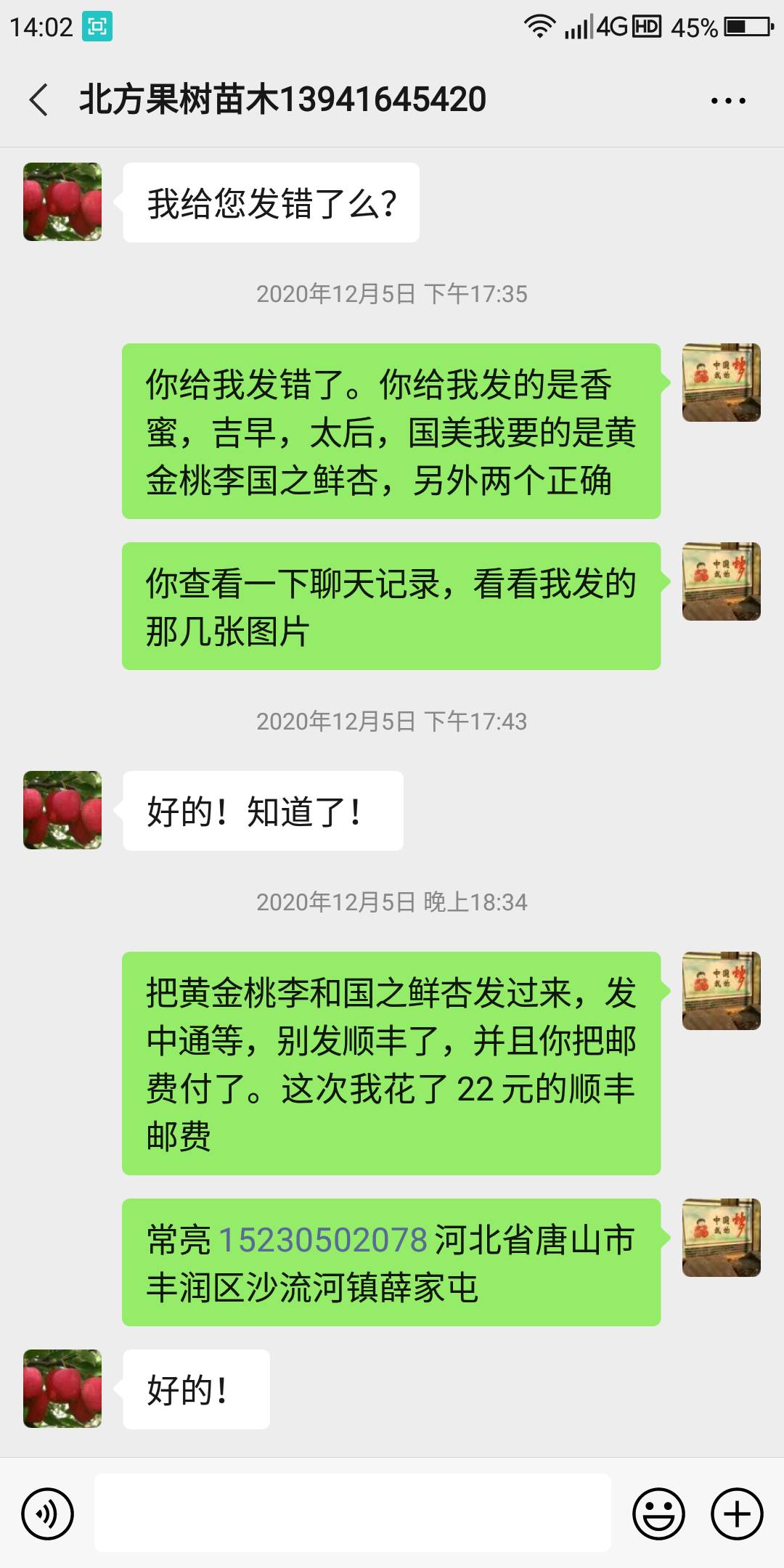Open seller's avatar beside 我给您发错了么?
This screenshot has height=1568, width=784.
(x=62, y=202)
